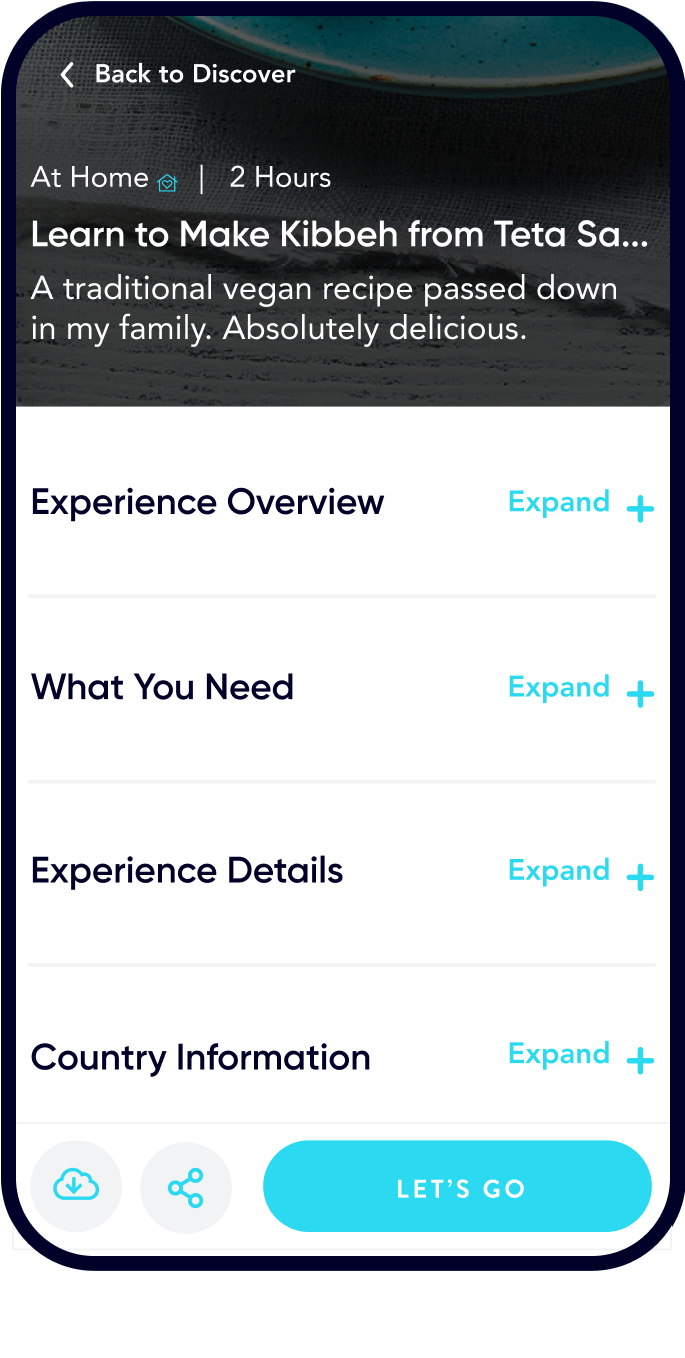The image size is (685, 1358).
Task: Expand the Experience Details section
Action: click(580, 873)
